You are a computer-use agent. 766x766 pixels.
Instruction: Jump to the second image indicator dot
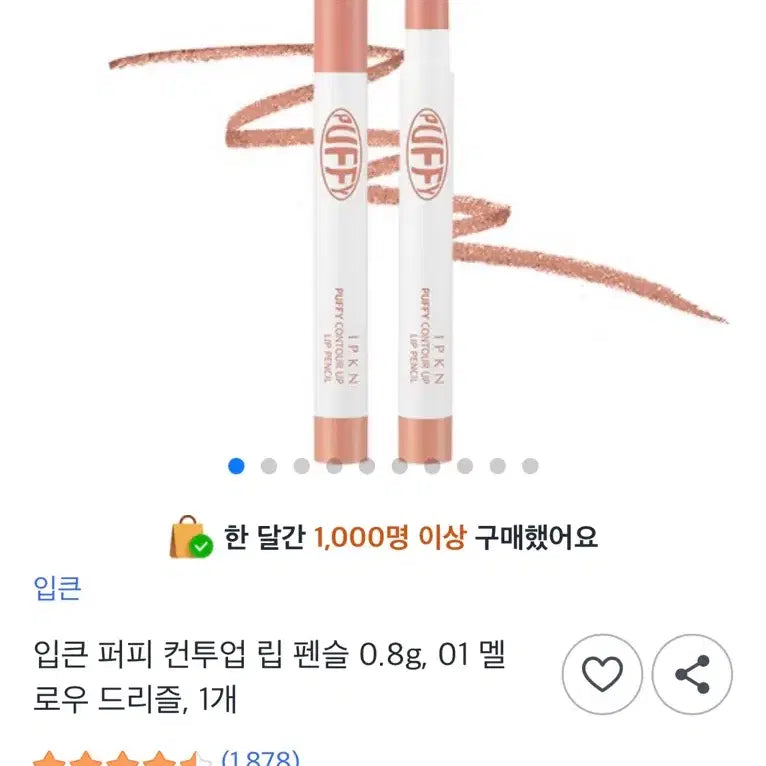point(269,466)
